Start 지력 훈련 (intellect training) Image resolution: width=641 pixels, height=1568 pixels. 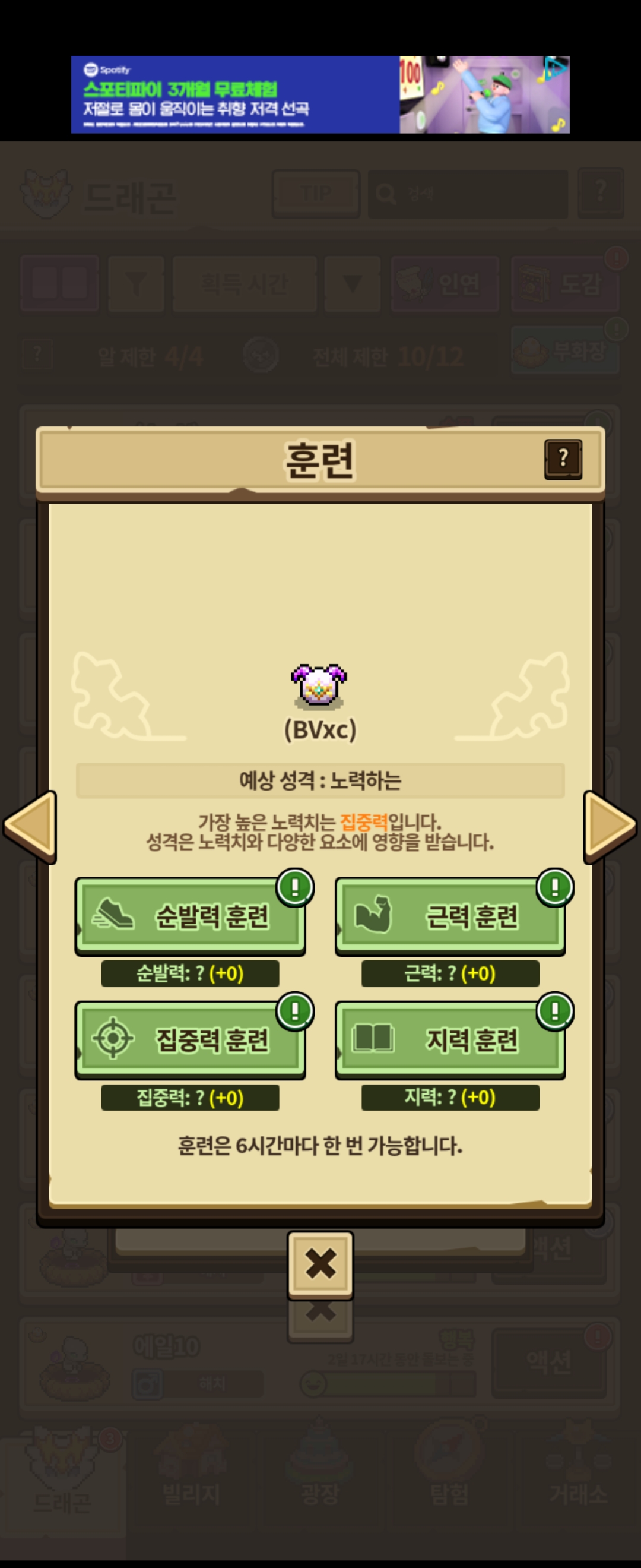click(x=450, y=1039)
